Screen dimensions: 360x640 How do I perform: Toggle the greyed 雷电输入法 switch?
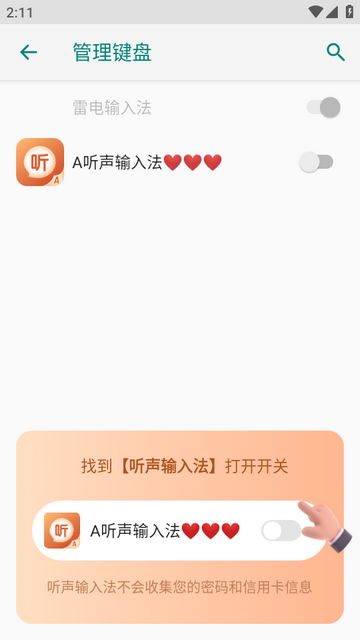[324, 107]
